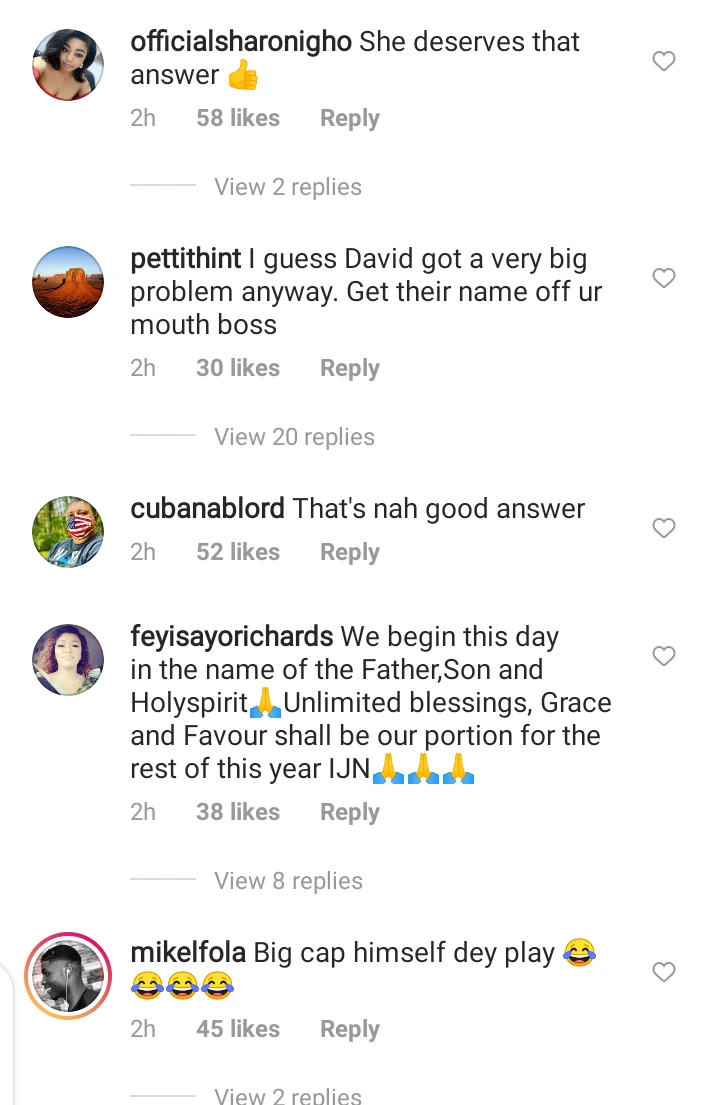Like officialsharonigho's comment
720x1105 pixels.
pos(664,62)
